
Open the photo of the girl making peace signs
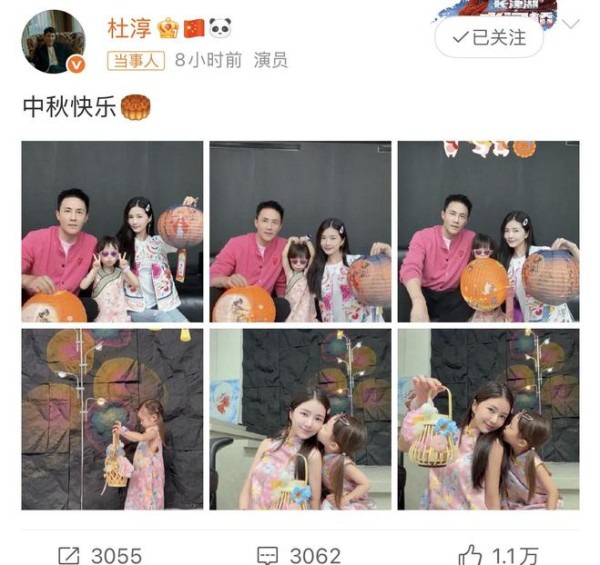(x=112, y=231)
